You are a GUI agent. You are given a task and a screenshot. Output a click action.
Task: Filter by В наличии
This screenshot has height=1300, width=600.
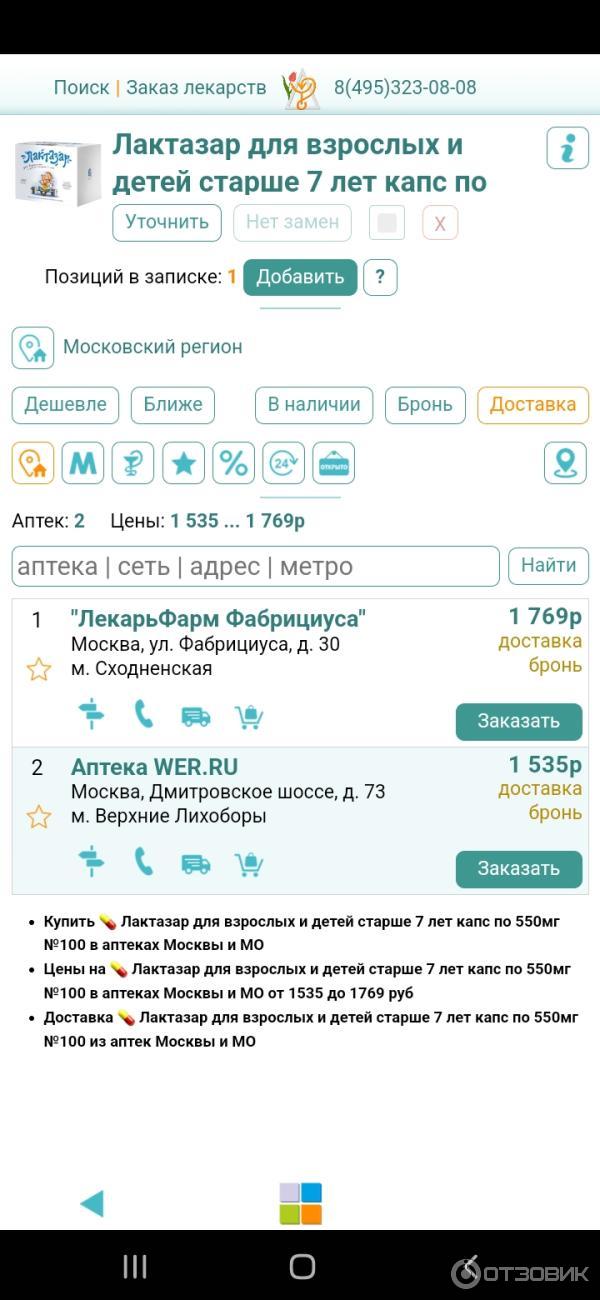coord(314,405)
